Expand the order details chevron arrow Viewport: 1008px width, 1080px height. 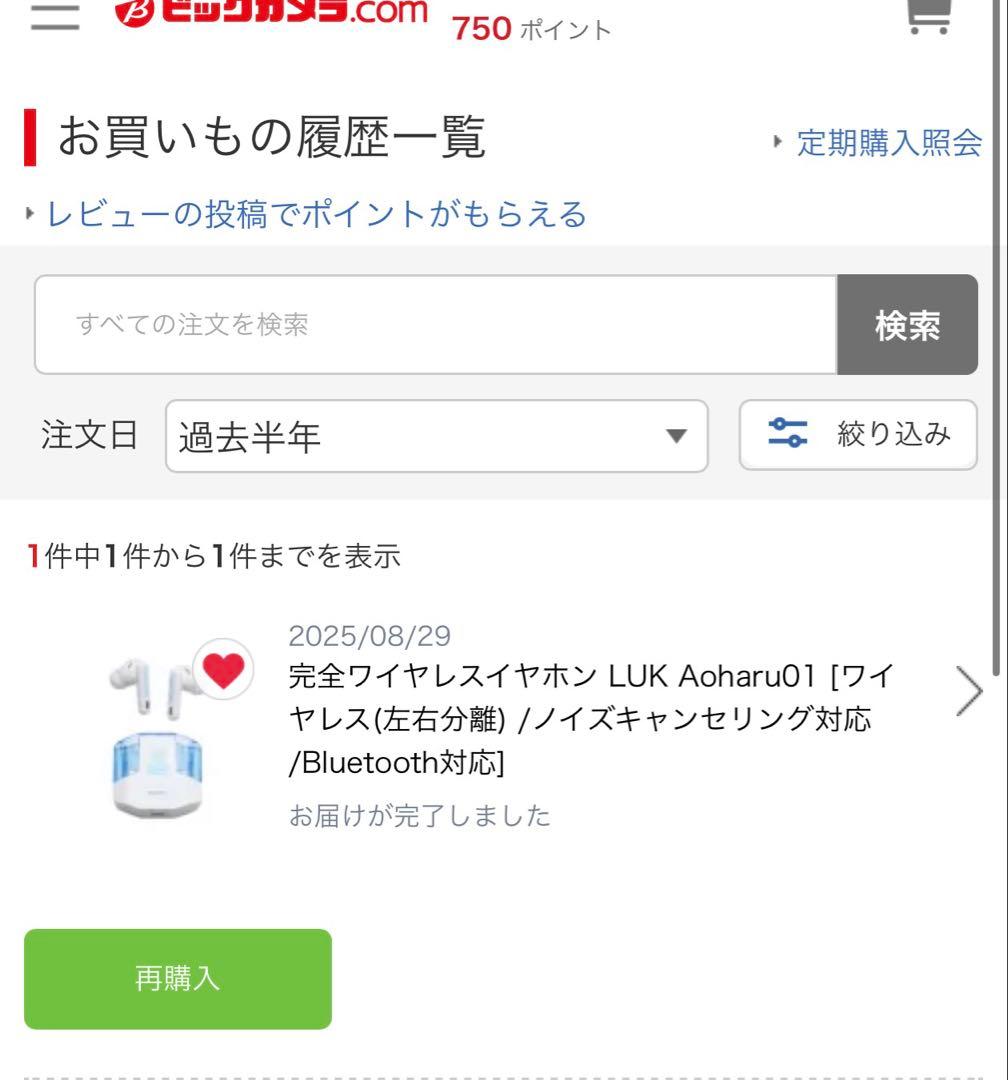pos(968,690)
